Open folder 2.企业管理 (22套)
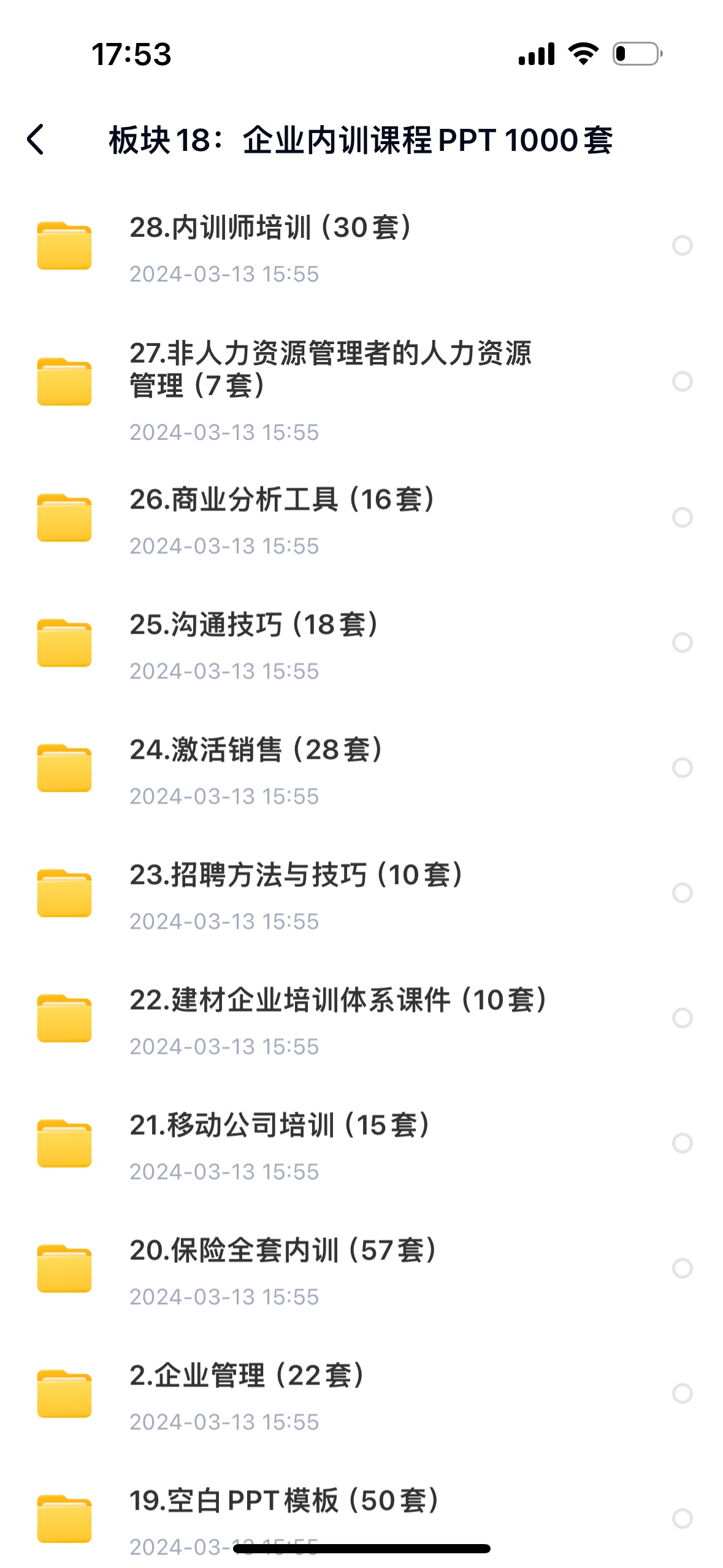The width and height of the screenshot is (723, 1568). [x=248, y=1376]
